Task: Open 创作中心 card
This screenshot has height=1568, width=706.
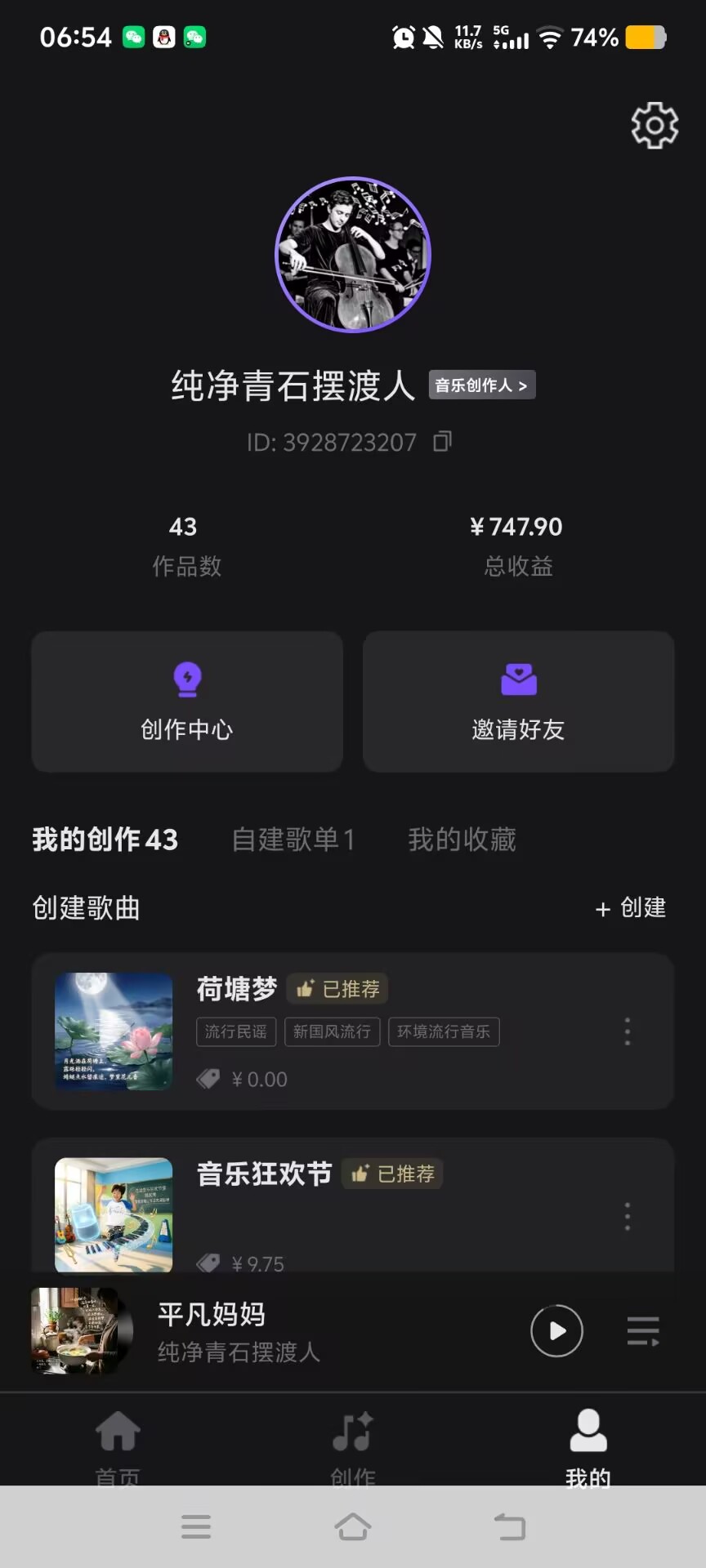Action: pyautogui.click(x=187, y=702)
